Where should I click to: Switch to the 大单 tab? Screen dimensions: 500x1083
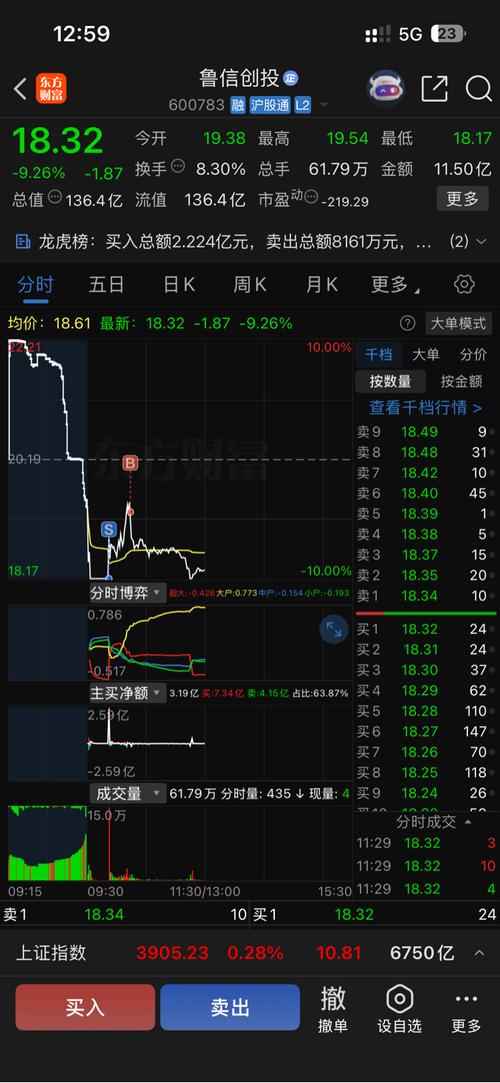pyautogui.click(x=425, y=355)
